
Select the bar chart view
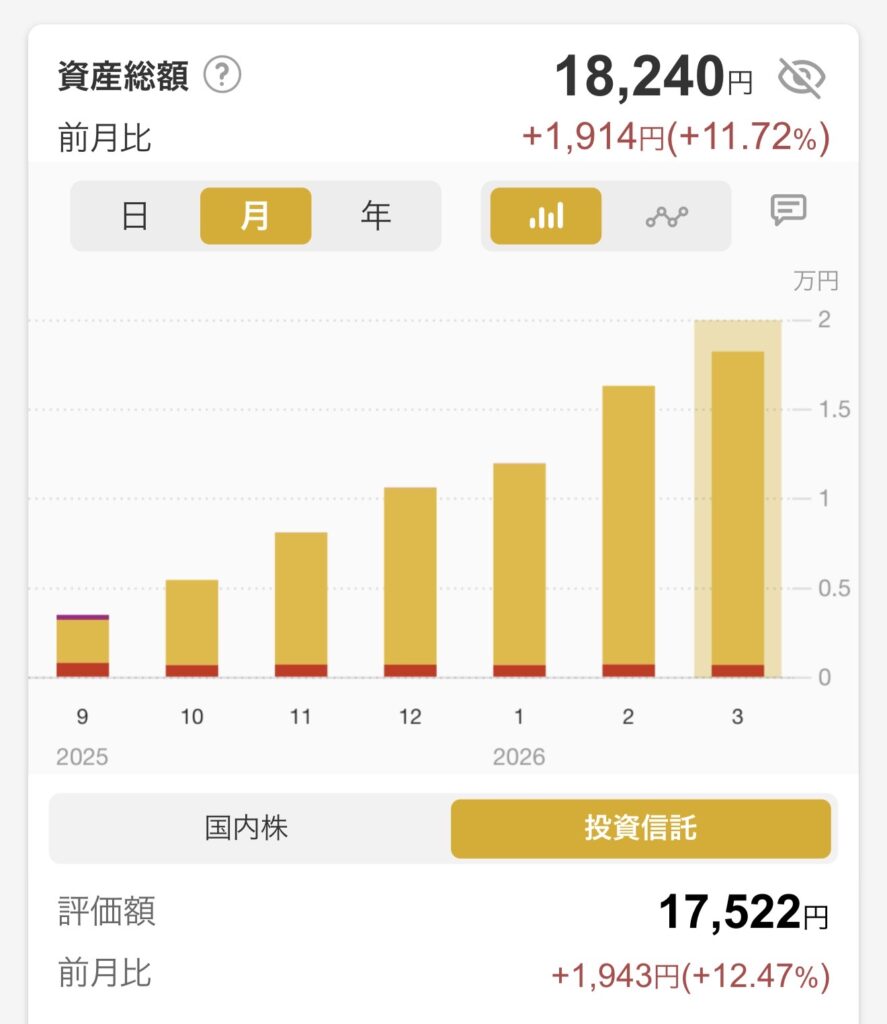546,216
